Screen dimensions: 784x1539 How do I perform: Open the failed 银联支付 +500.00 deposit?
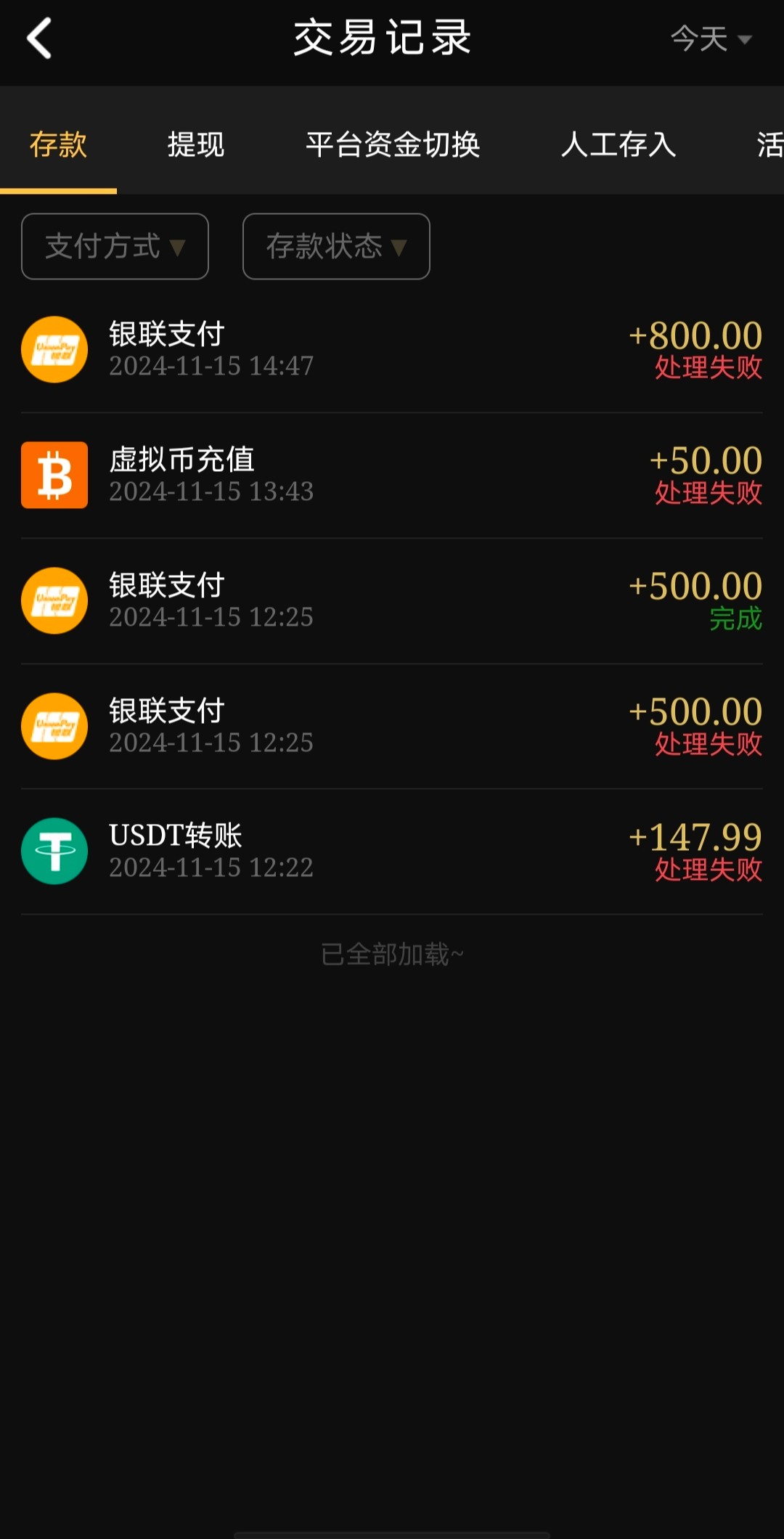coord(392,727)
